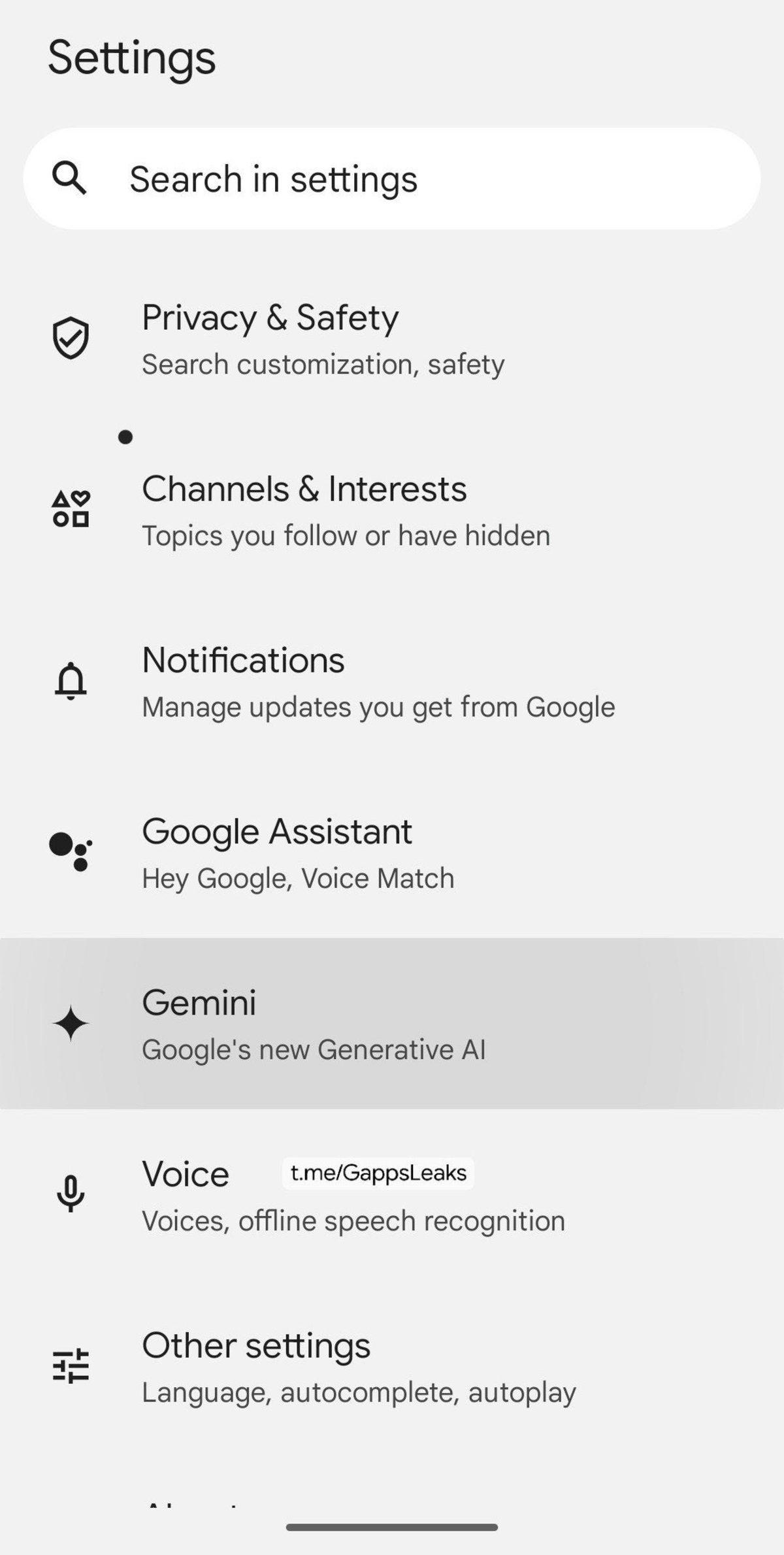The image size is (784, 1555).
Task: Tap the Notifications bell icon
Action: point(72,681)
